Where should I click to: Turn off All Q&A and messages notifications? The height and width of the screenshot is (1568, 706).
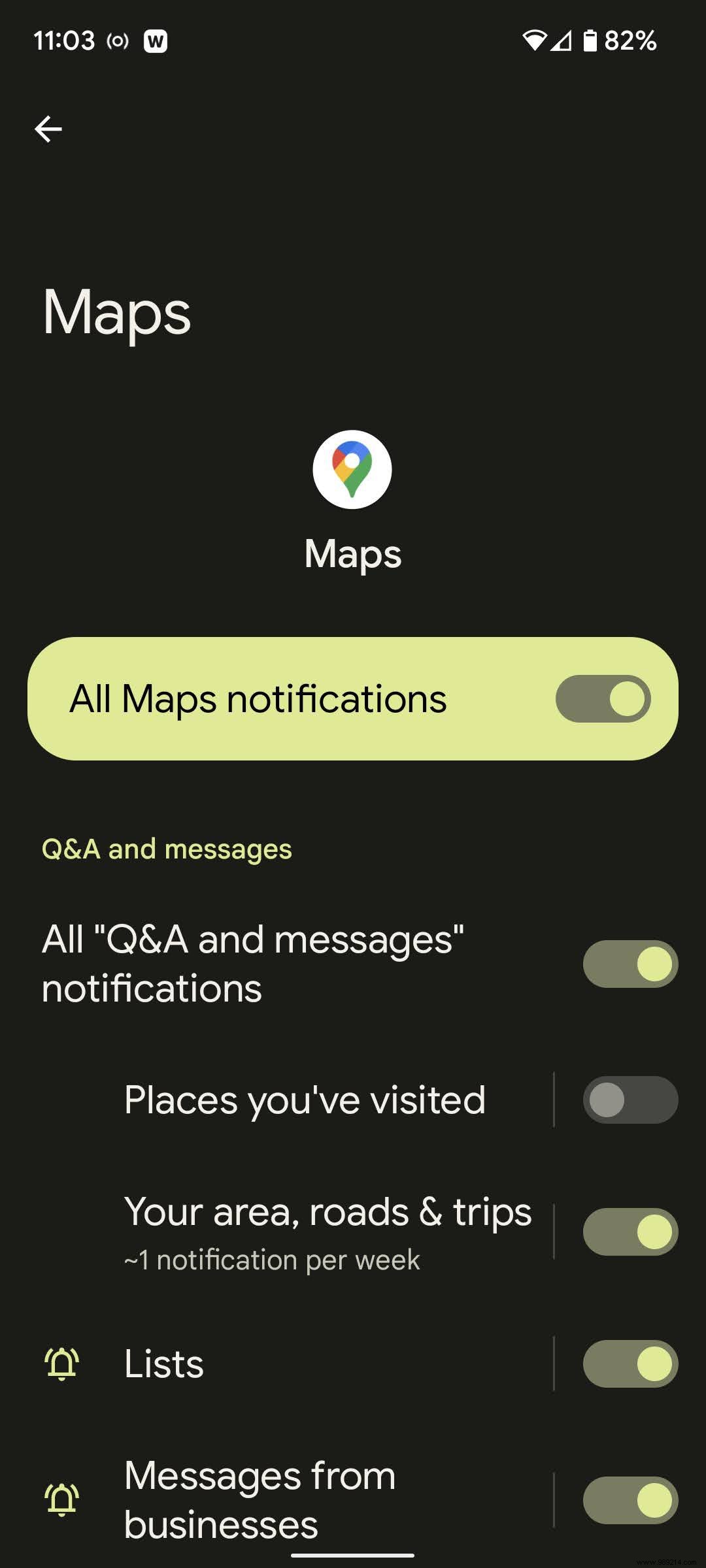point(630,962)
